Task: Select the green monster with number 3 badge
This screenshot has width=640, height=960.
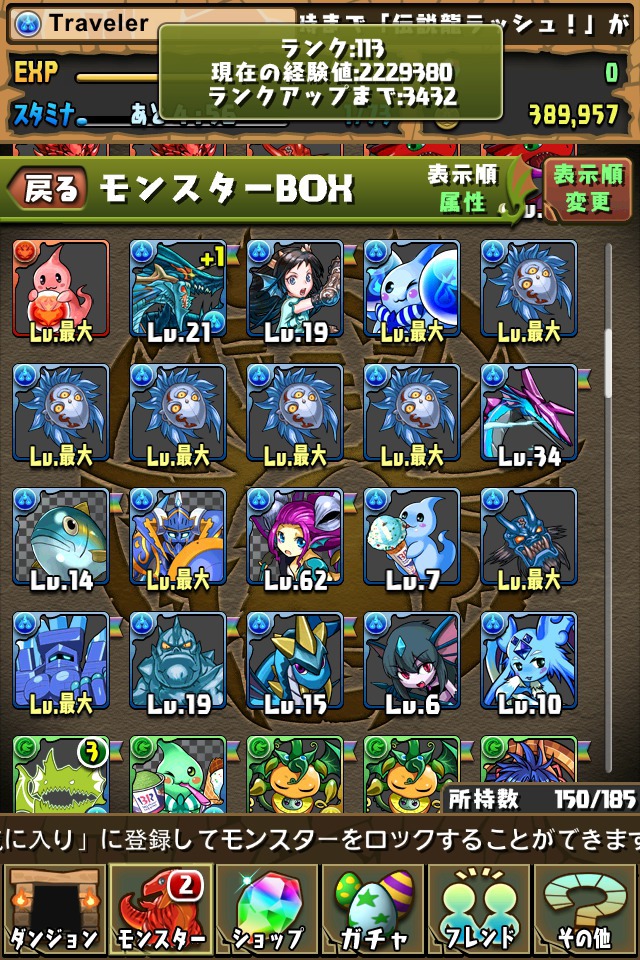Action: click(60, 775)
